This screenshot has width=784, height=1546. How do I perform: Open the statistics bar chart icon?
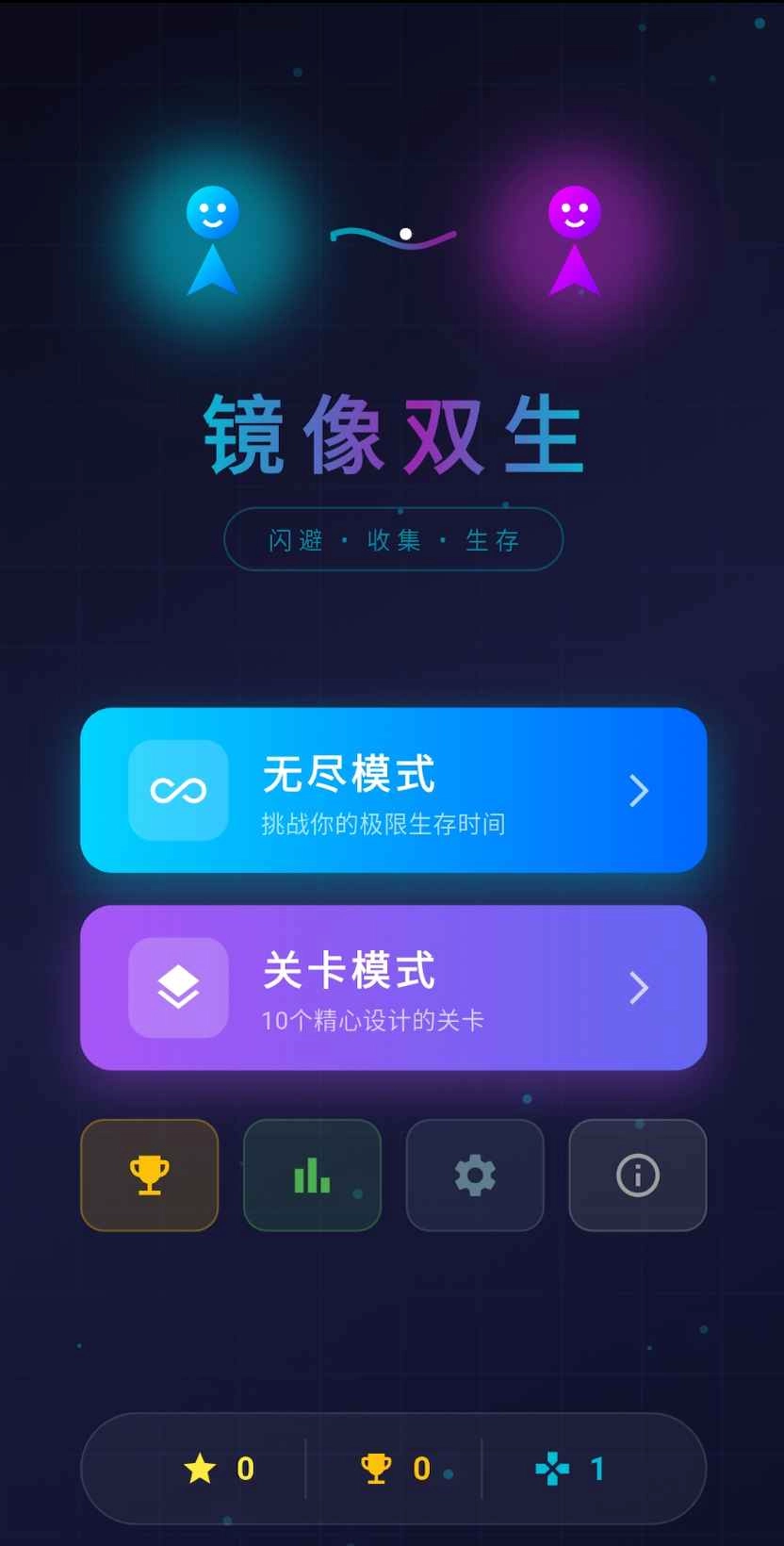[312, 1175]
